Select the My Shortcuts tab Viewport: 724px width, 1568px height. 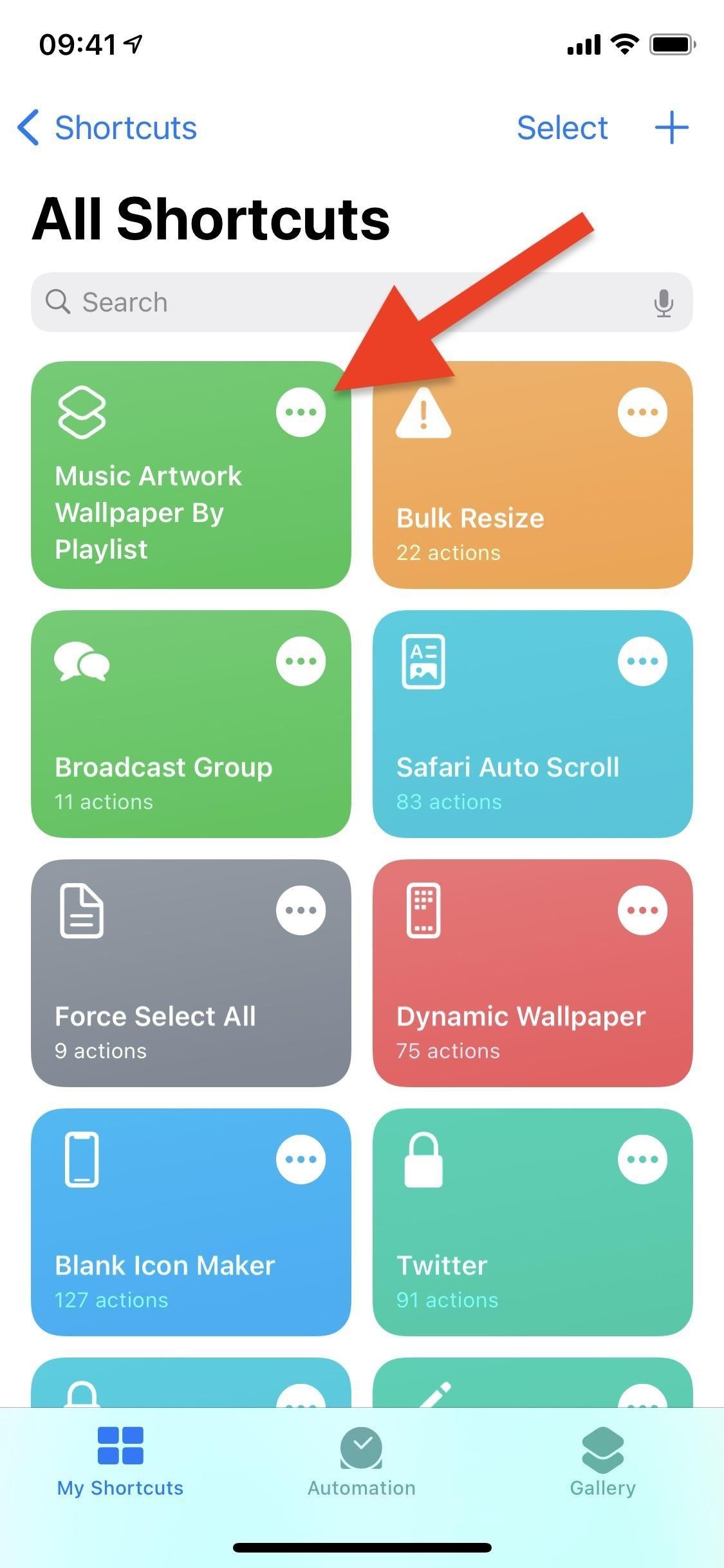[x=120, y=1462]
